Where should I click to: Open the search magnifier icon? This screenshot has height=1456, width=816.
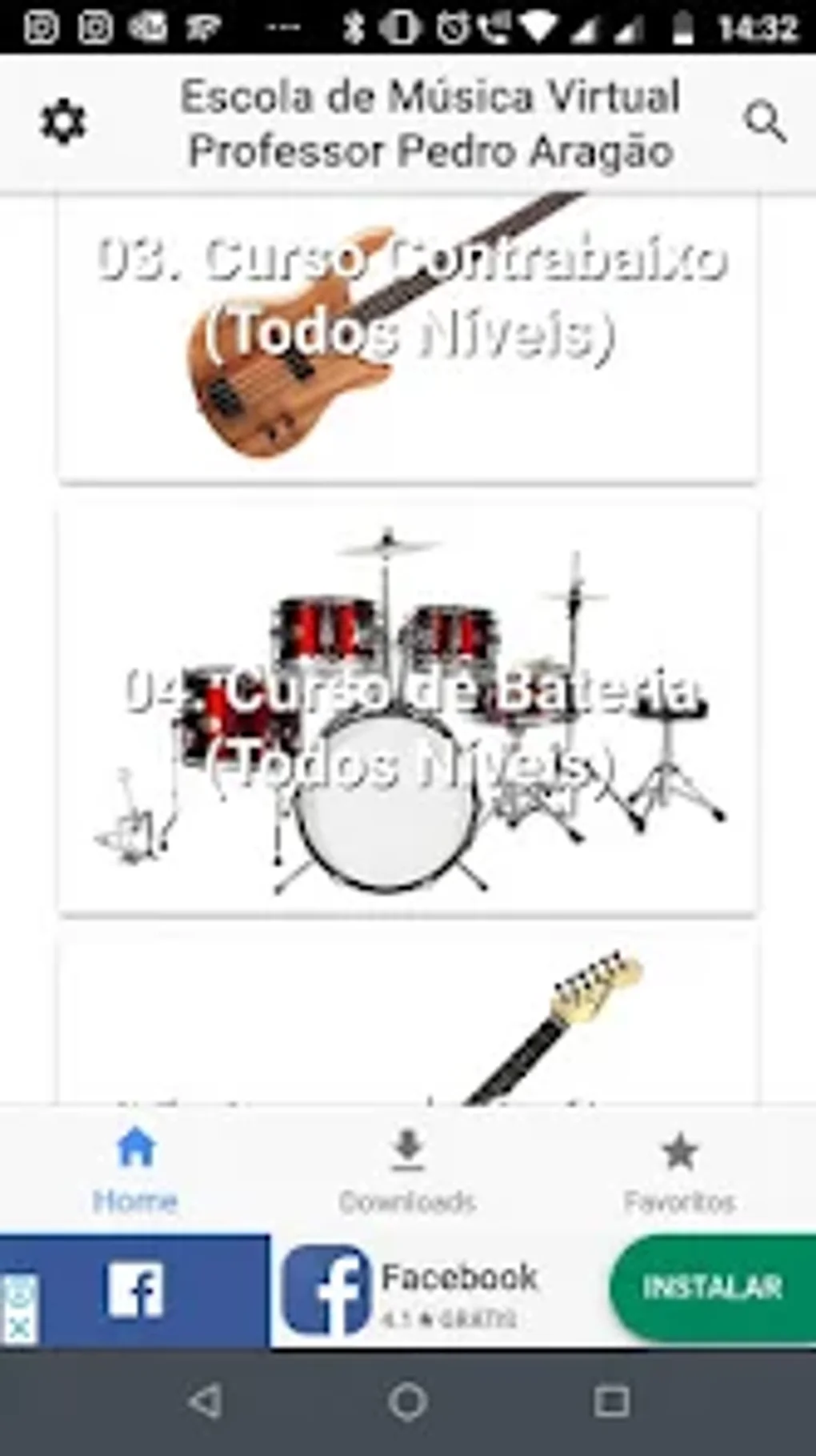click(x=765, y=123)
